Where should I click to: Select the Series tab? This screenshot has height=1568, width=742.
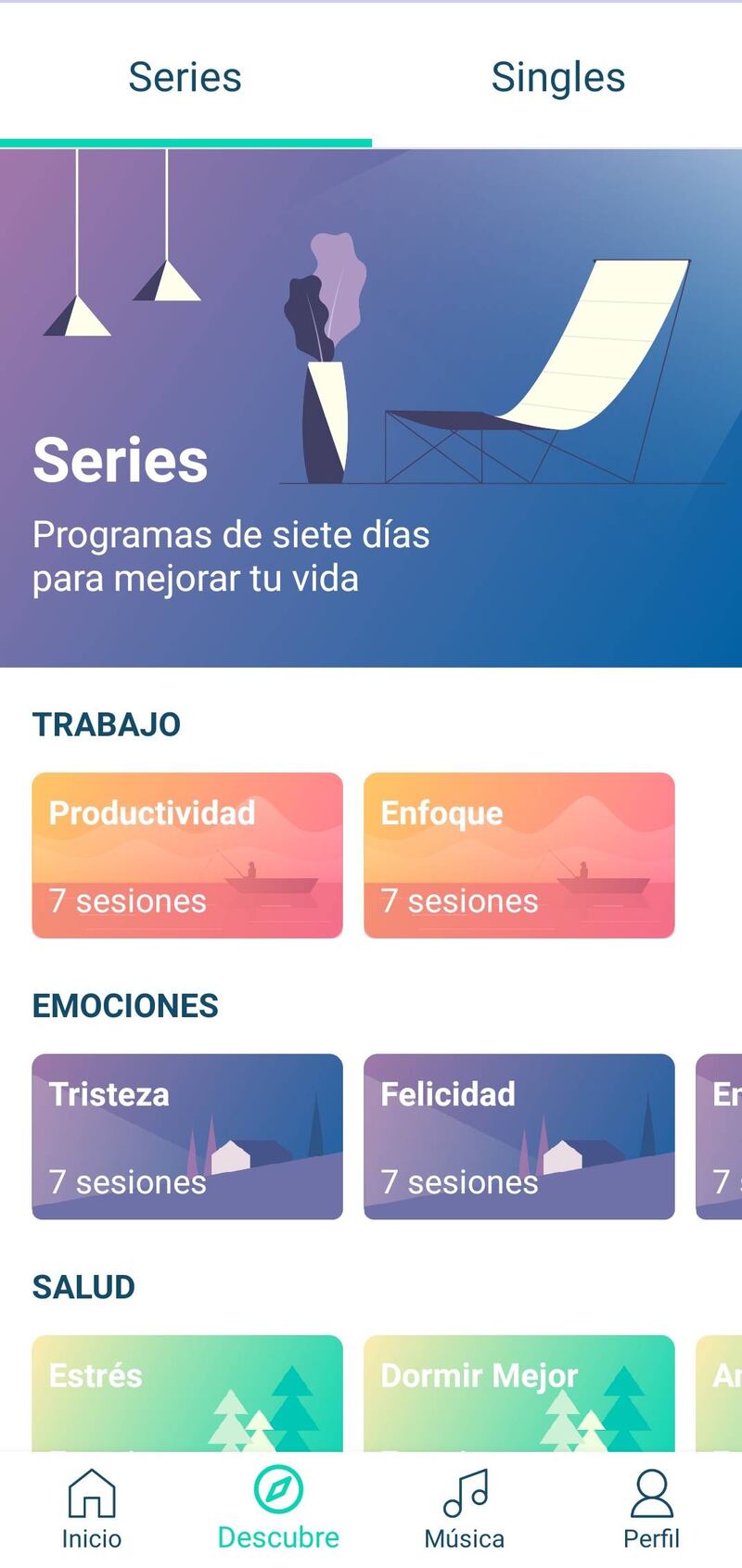pos(185,76)
